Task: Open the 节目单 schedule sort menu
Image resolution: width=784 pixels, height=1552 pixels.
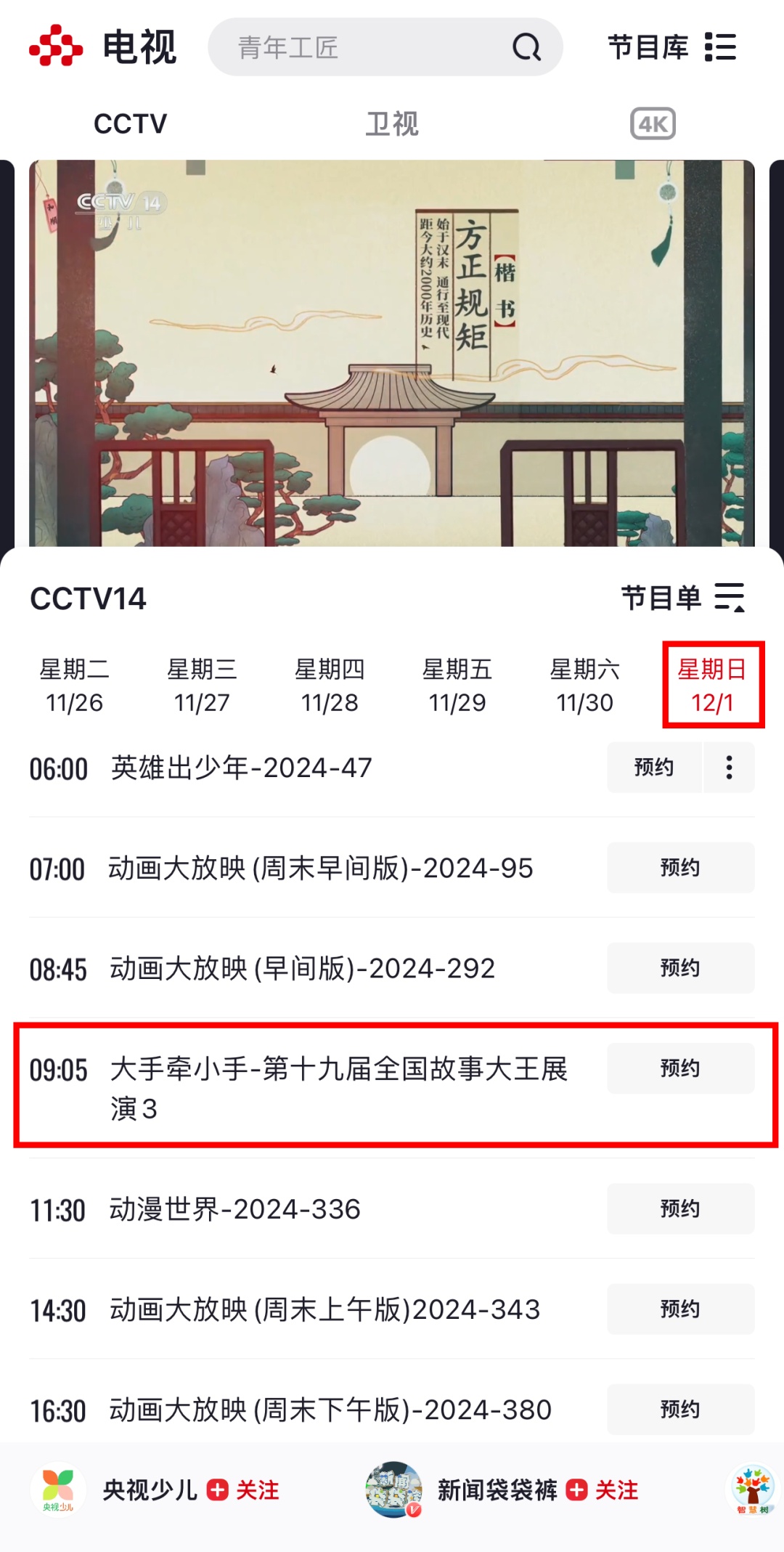Action: pos(683,598)
